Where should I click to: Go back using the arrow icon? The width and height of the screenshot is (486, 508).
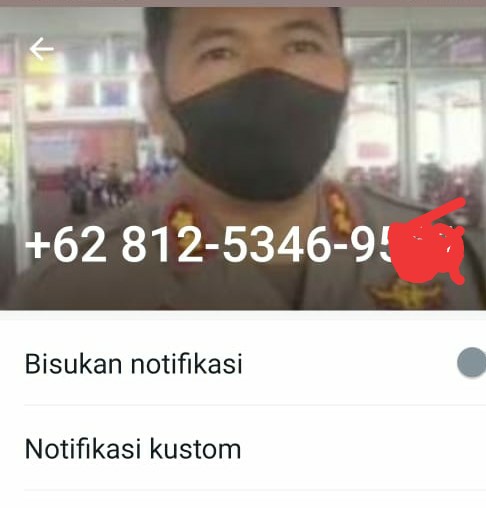42,49
